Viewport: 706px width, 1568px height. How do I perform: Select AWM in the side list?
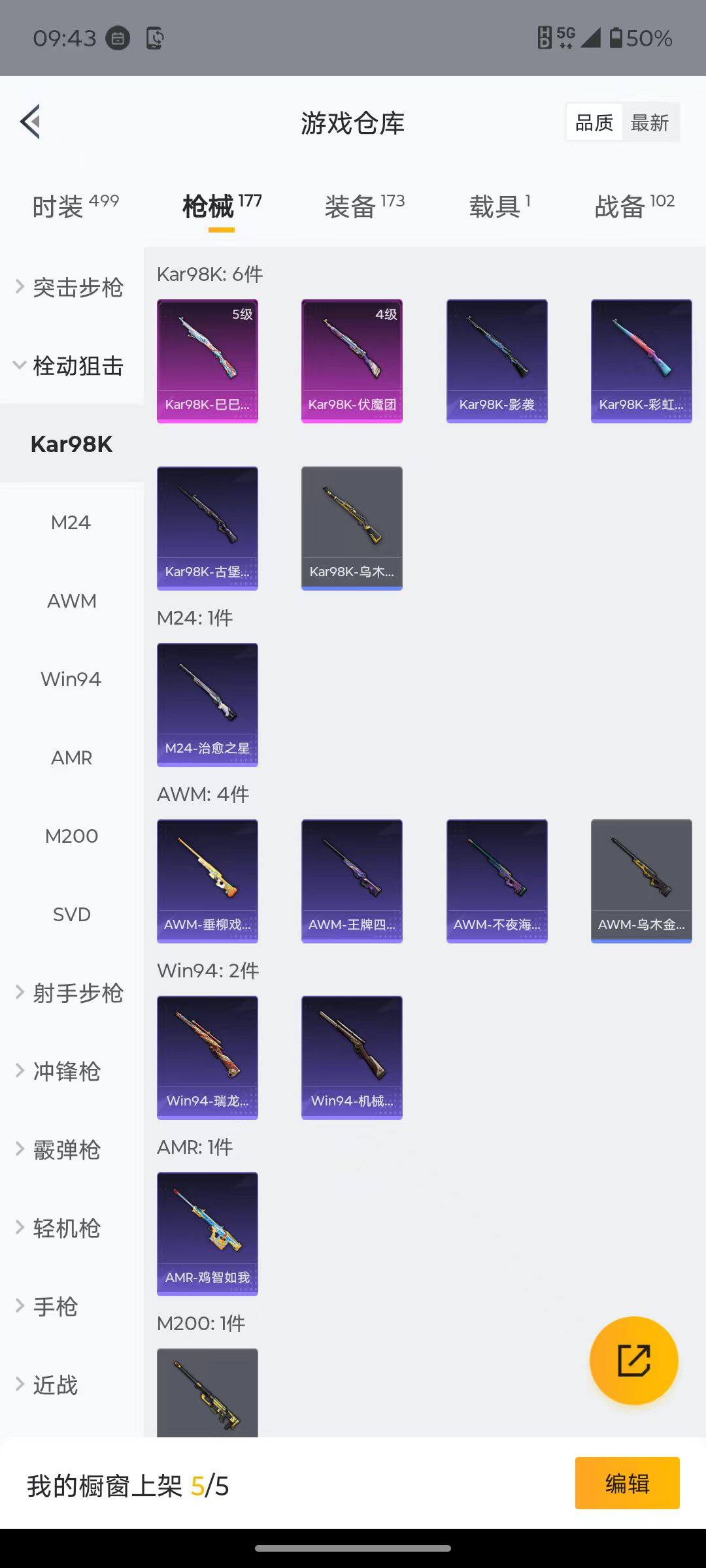[x=71, y=601]
